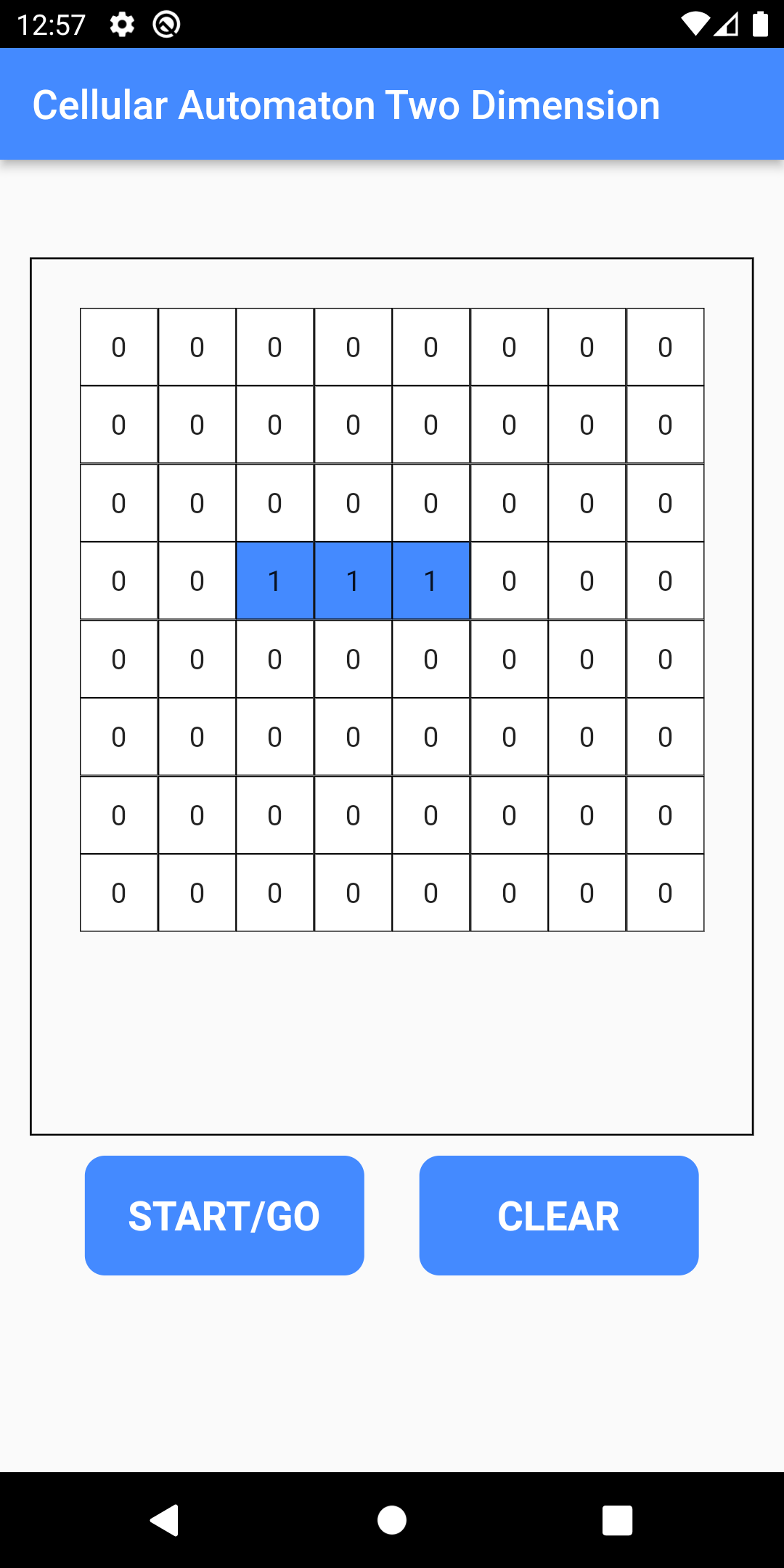The height and width of the screenshot is (1568, 784).
Task: Activate the cell above the middle 1 cell
Action: 353,502
